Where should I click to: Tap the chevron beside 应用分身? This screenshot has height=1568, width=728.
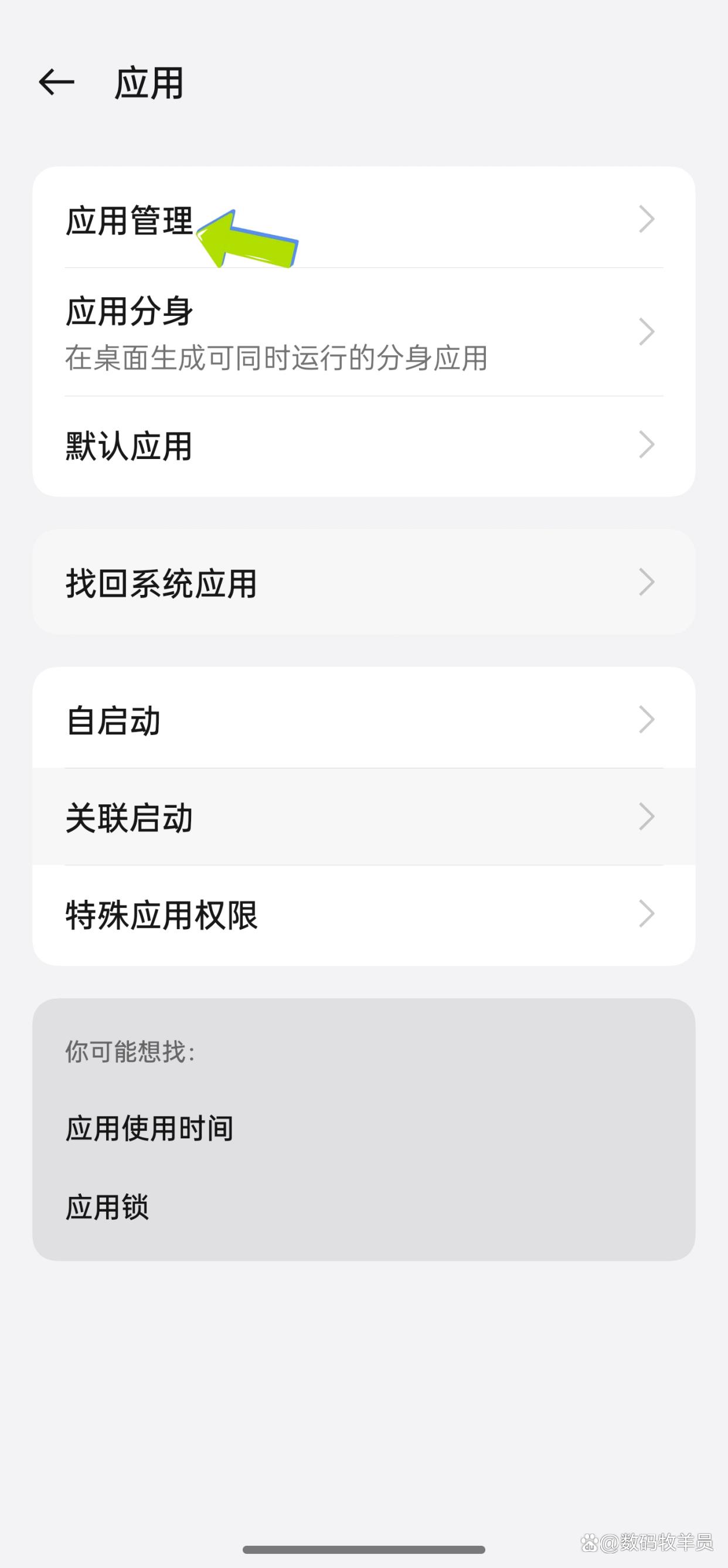(x=647, y=332)
